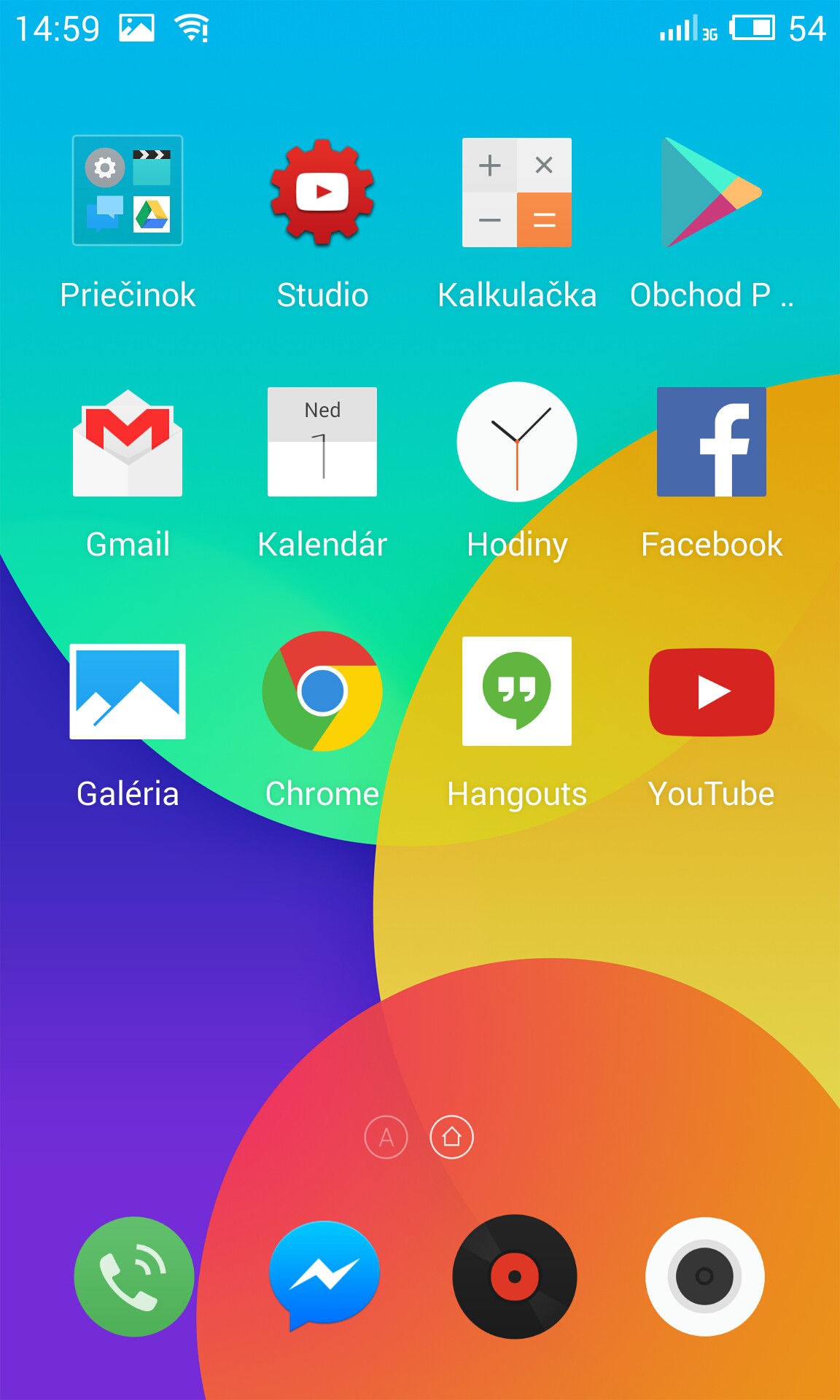This screenshot has height=1400, width=840.
Task: Launch the YouTube app
Action: [711, 691]
